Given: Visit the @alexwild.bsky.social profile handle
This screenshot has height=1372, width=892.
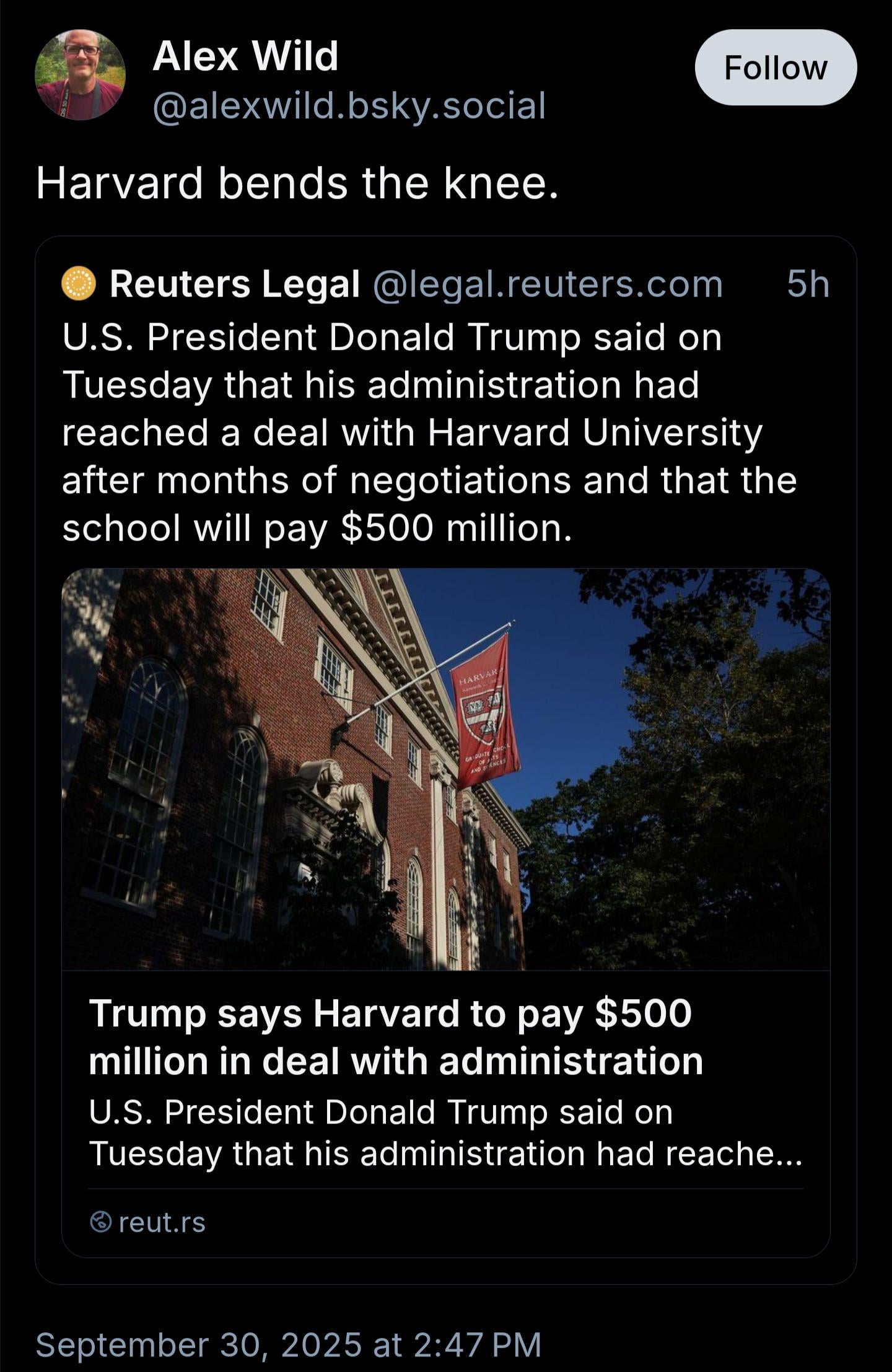Looking at the screenshot, I should [x=349, y=105].
